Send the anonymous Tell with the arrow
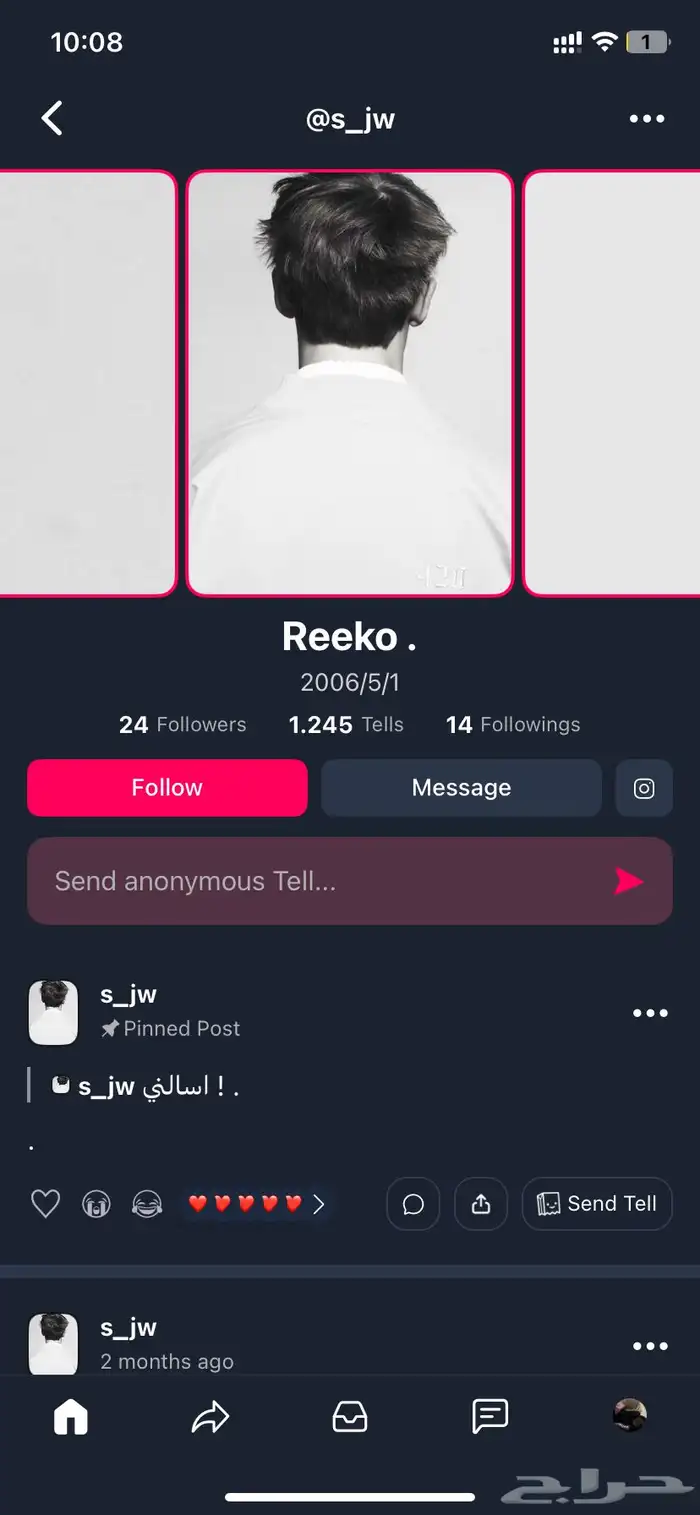The image size is (700, 1515). (x=629, y=881)
